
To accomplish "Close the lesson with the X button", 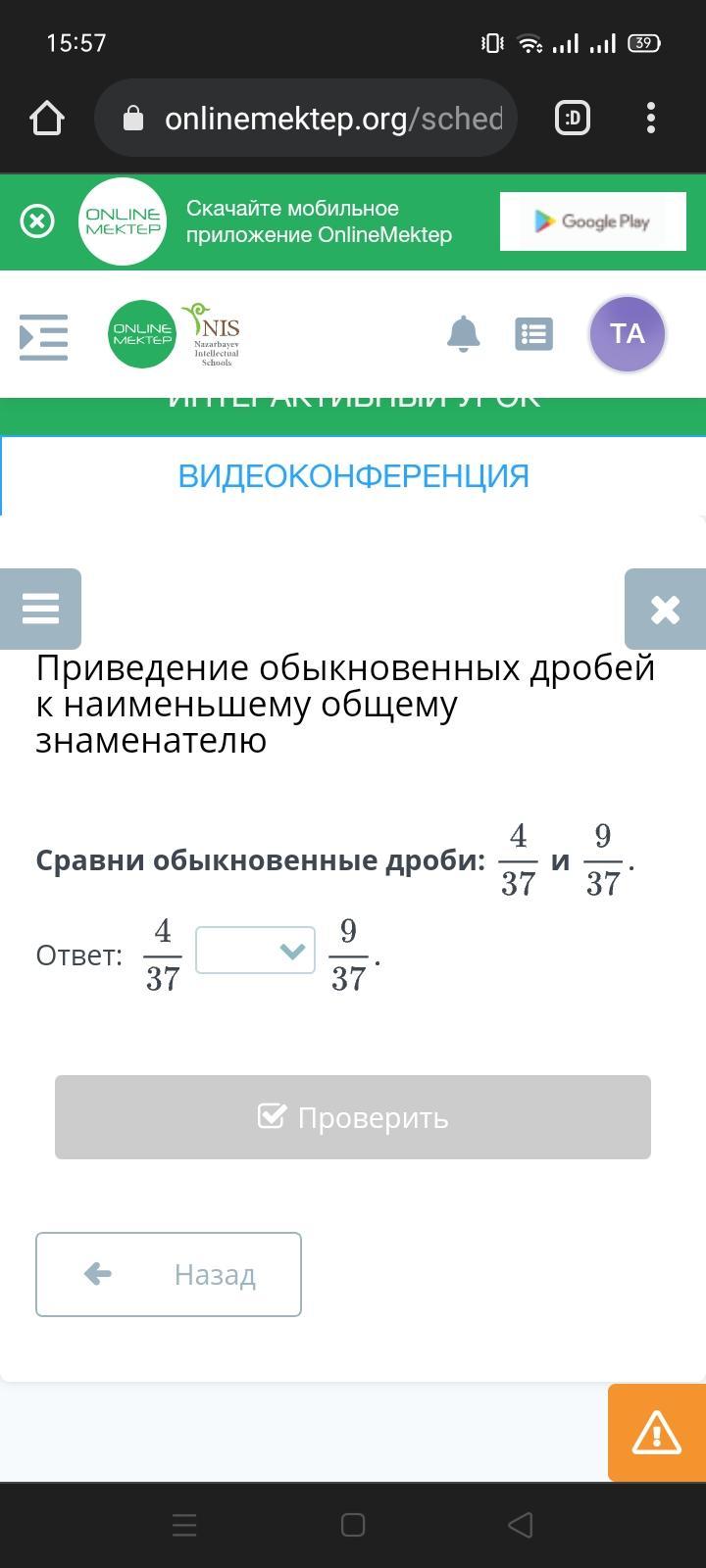I will 666,609.
